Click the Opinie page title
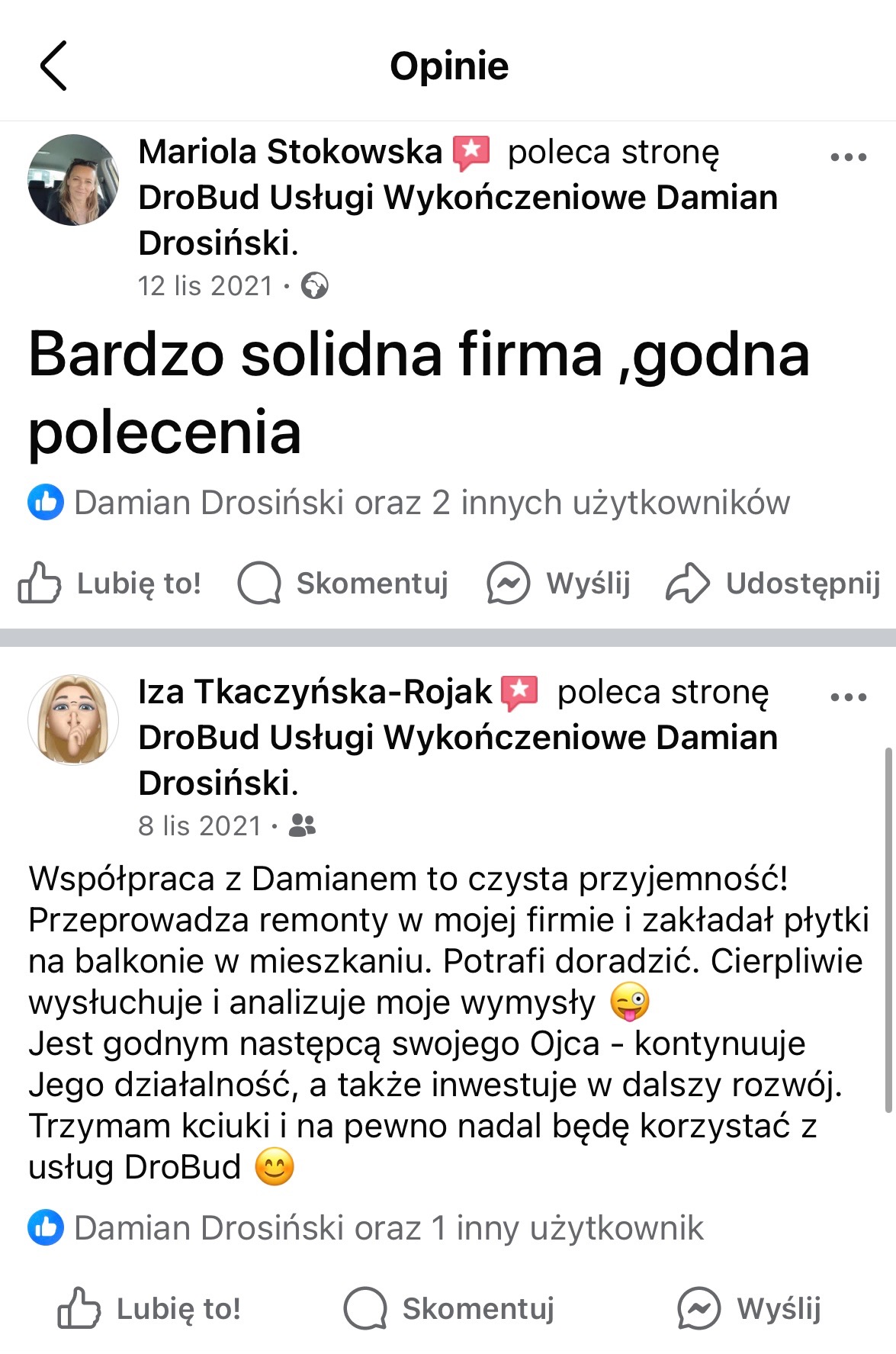Image resolution: width=896 pixels, height=1354 pixels. point(448,67)
